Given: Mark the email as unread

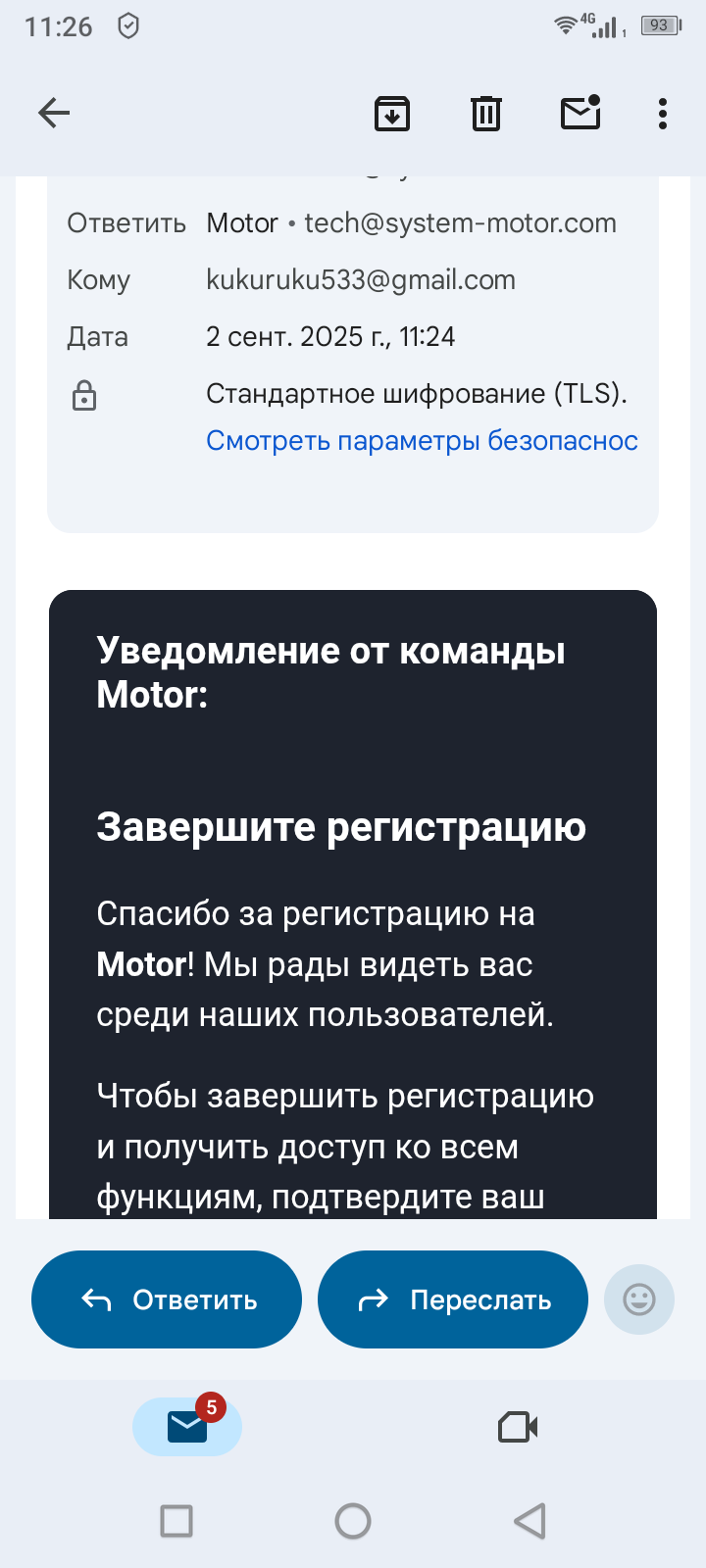Looking at the screenshot, I should pyautogui.click(x=580, y=114).
